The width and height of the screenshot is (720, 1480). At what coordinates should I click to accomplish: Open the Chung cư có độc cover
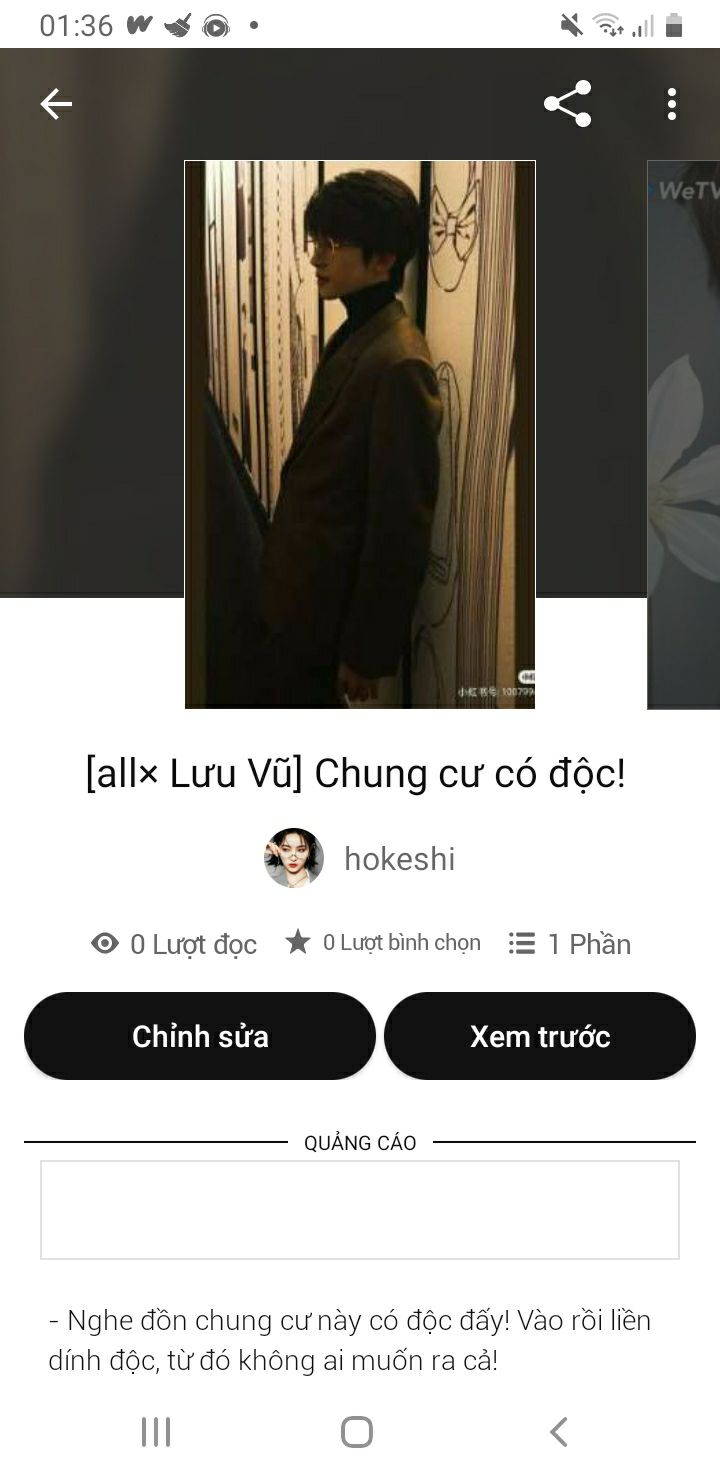click(360, 435)
